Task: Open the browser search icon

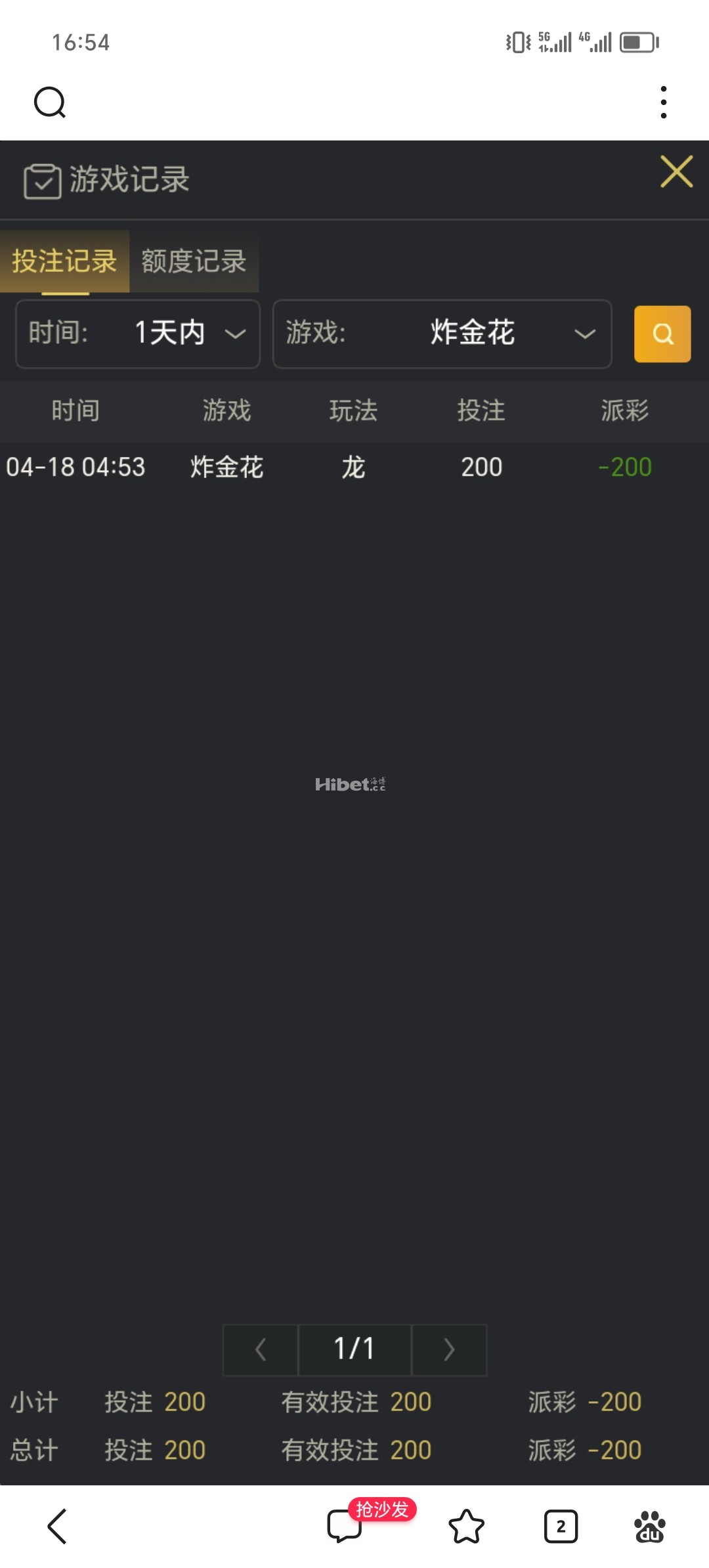Action: (50, 102)
